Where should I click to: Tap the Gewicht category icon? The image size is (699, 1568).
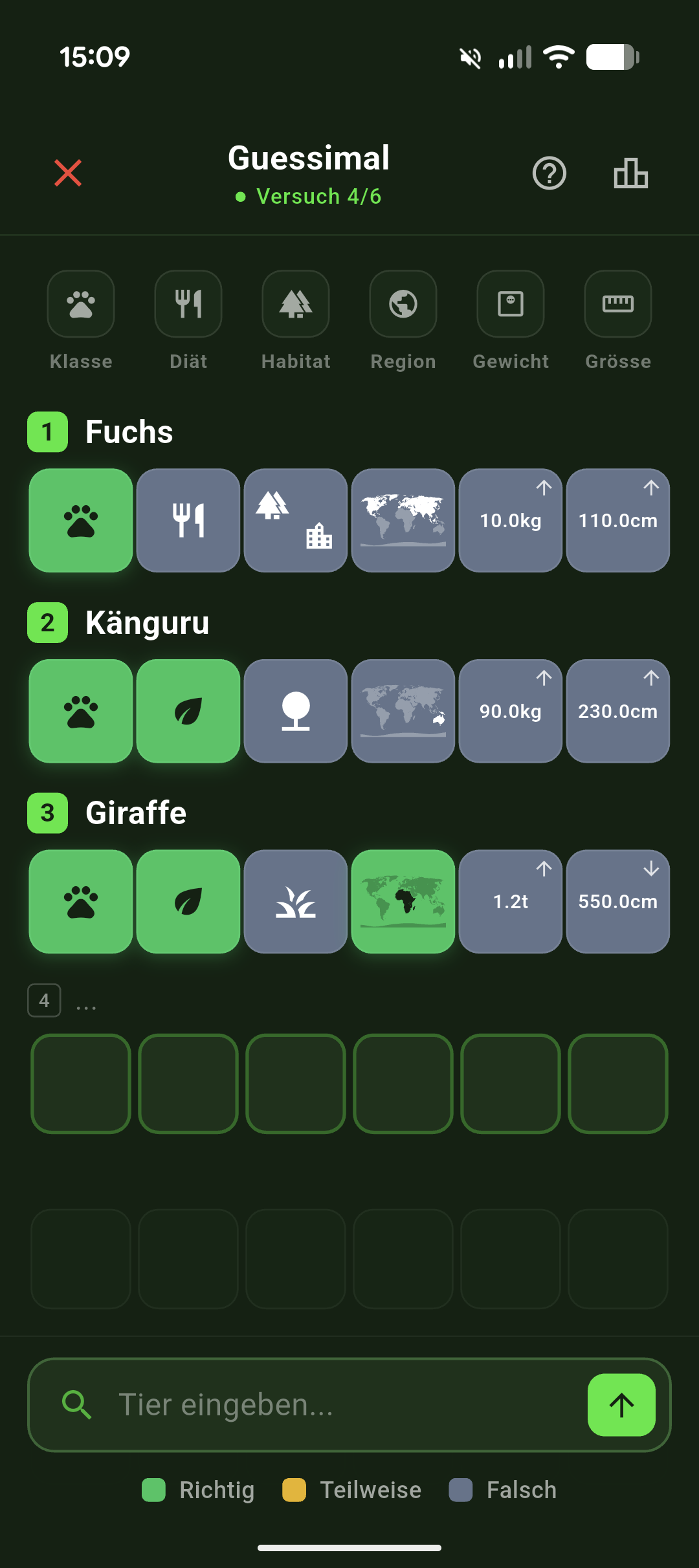coord(511,304)
